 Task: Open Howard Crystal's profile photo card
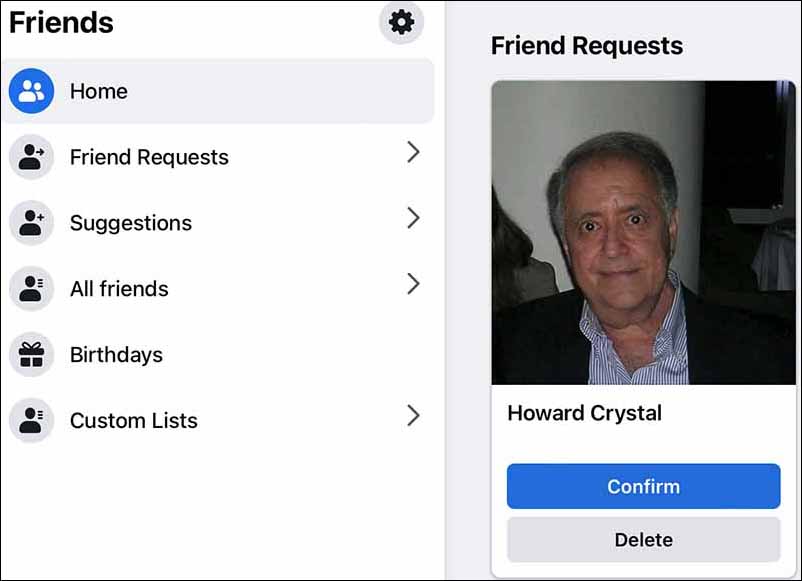[643, 233]
